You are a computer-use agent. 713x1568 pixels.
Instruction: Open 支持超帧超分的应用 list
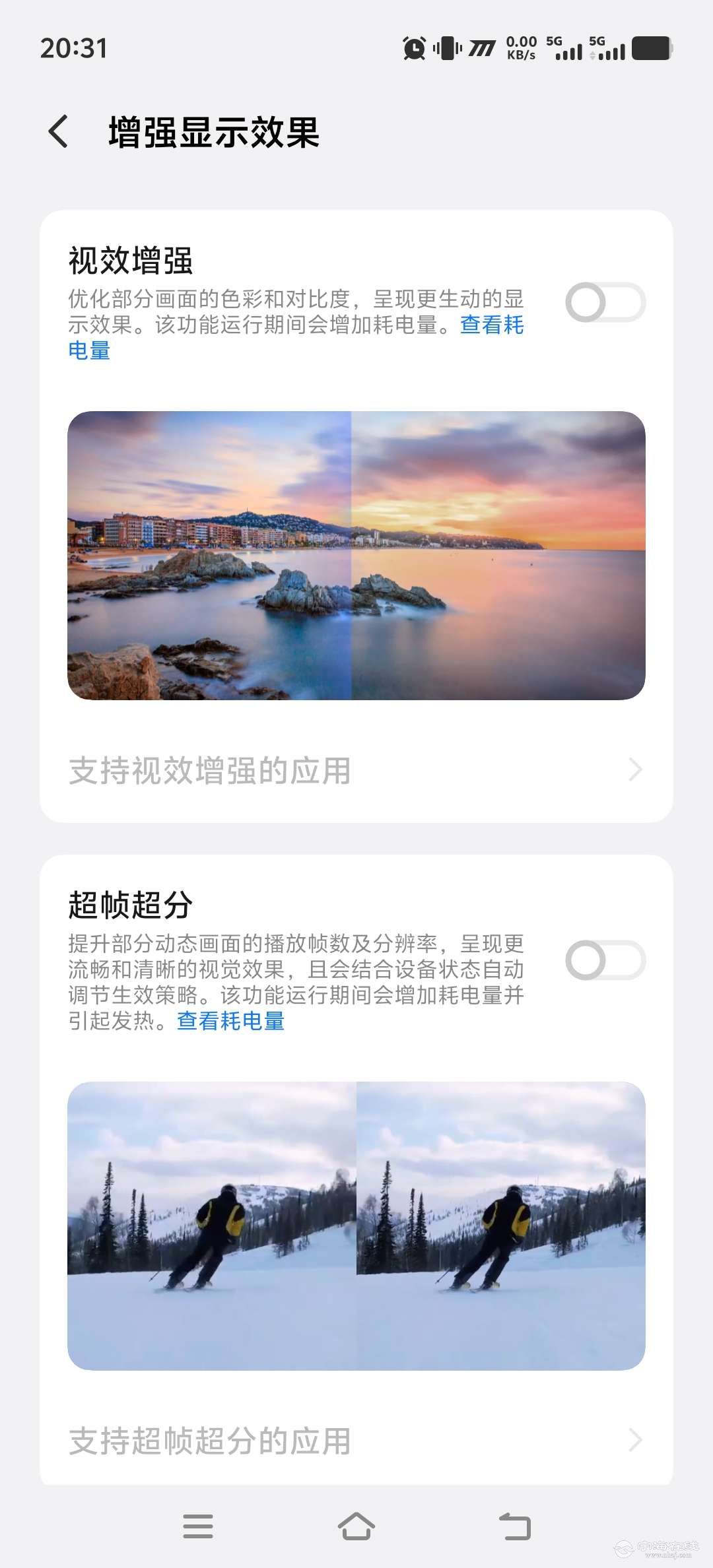tap(356, 1441)
